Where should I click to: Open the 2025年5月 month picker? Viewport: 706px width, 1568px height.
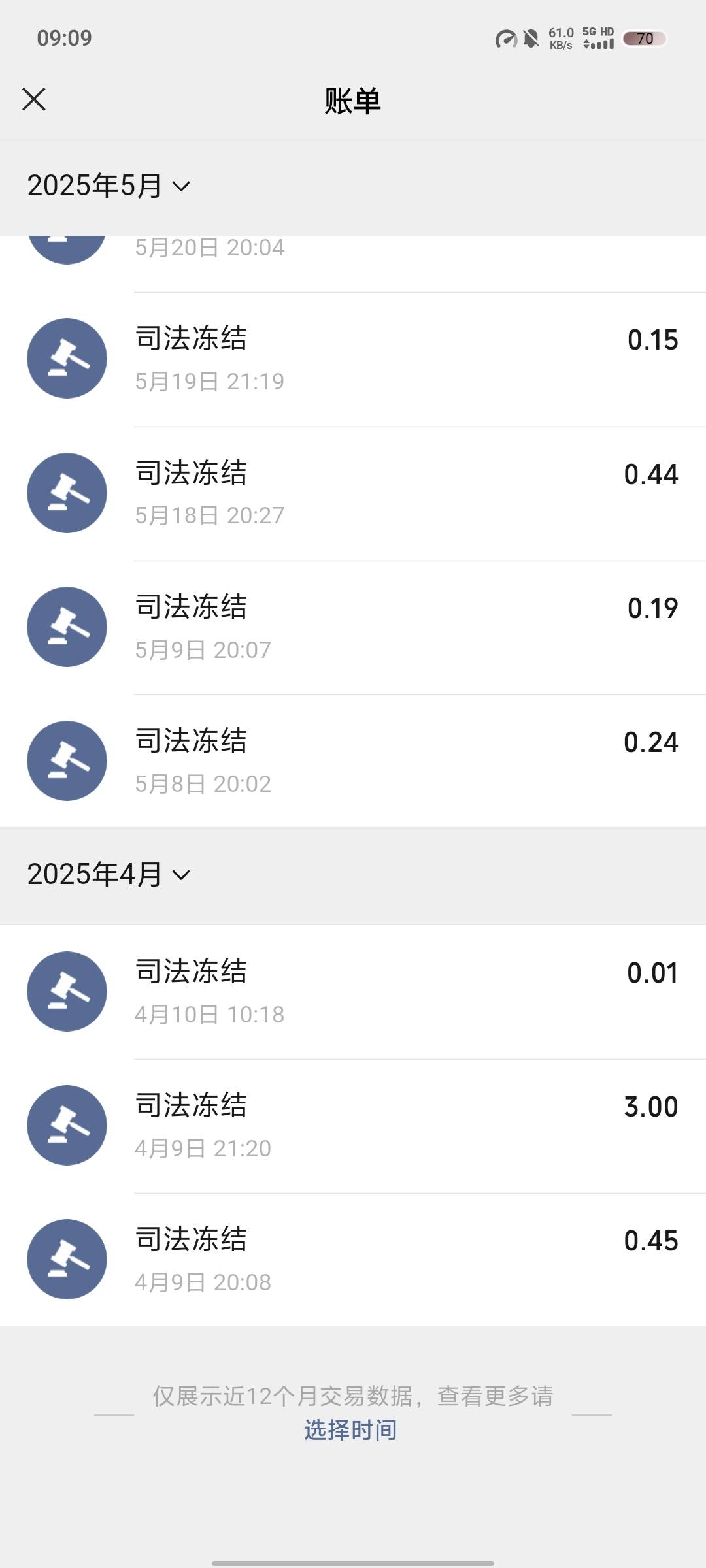pos(109,186)
